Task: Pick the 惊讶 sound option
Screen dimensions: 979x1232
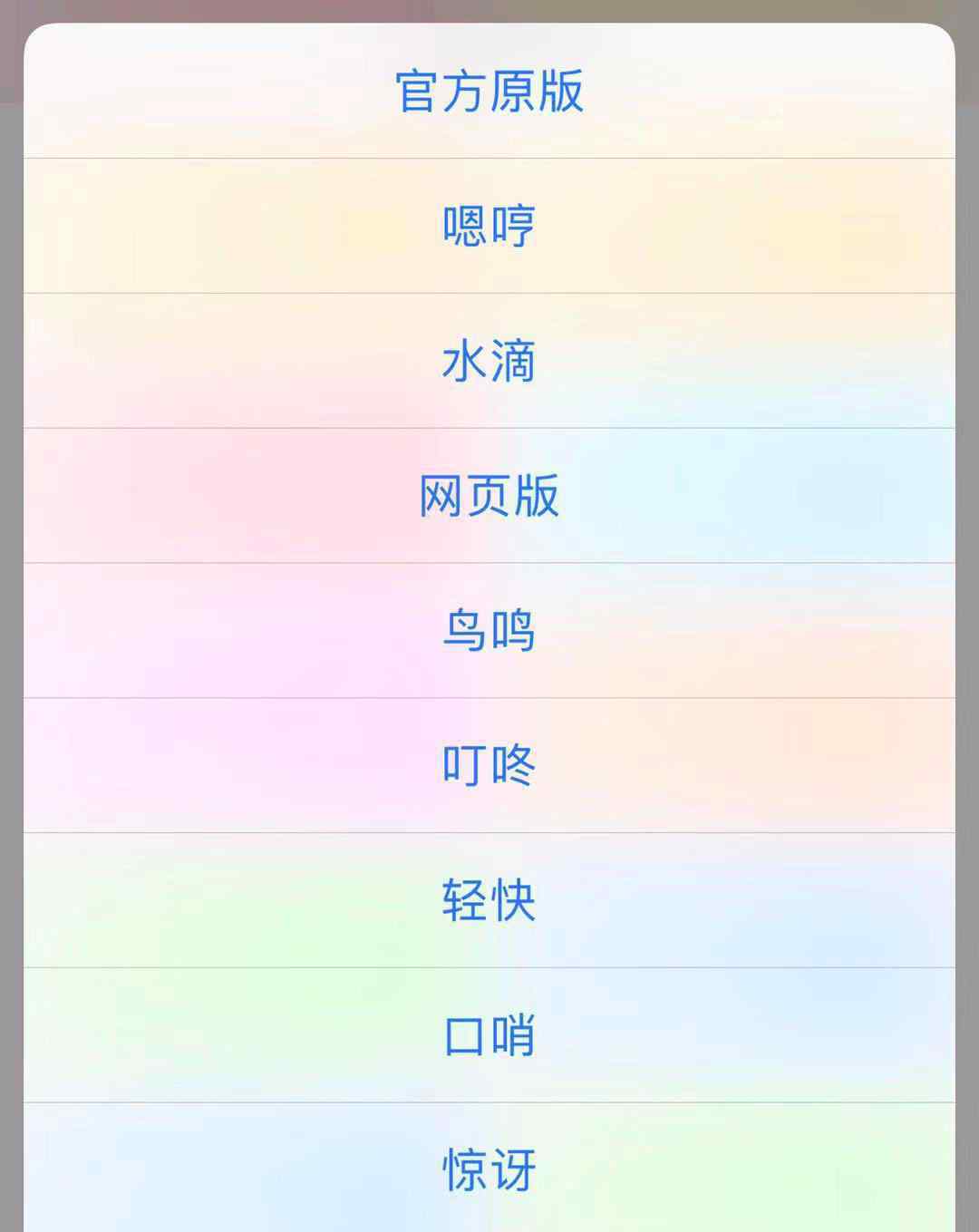Action: click(489, 1169)
